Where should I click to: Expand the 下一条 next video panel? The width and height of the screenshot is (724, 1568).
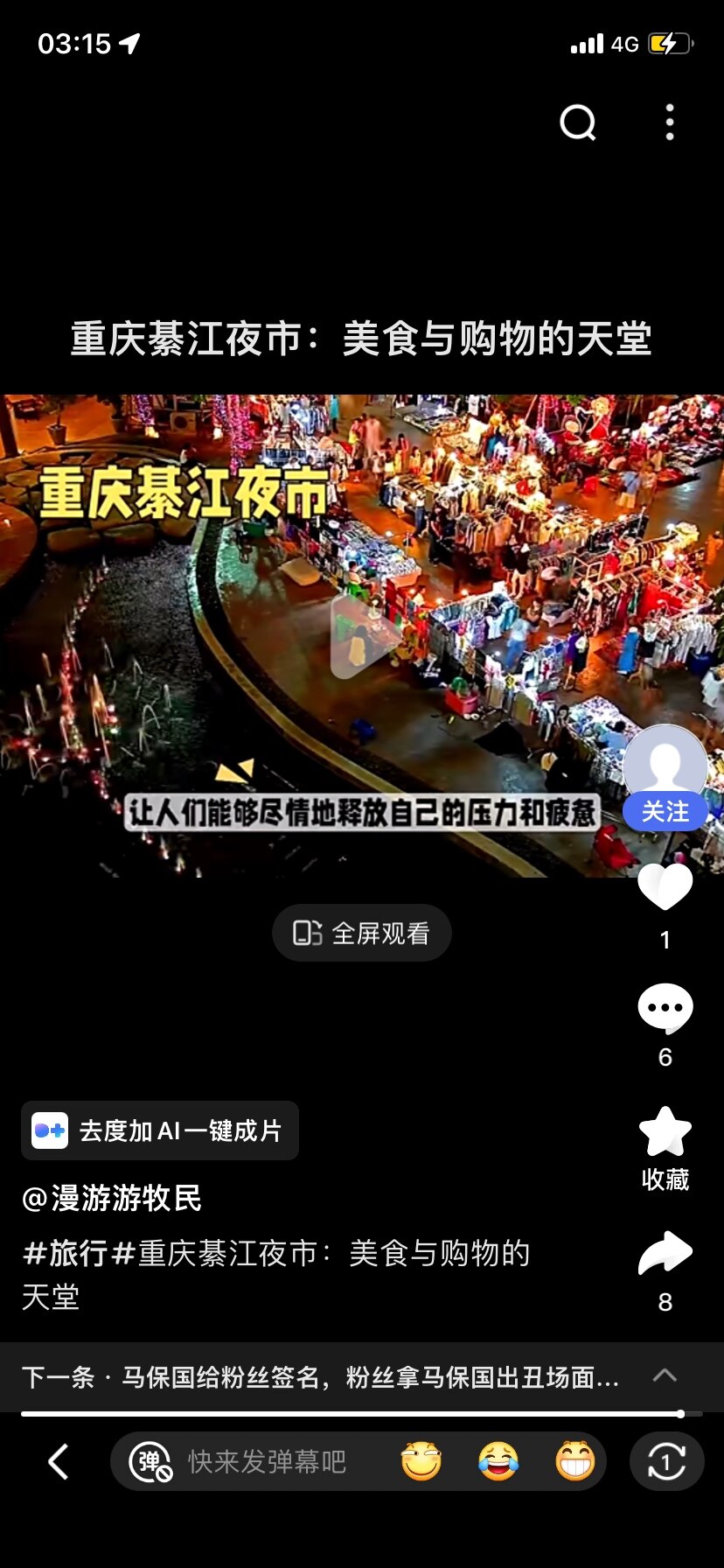(665, 1375)
